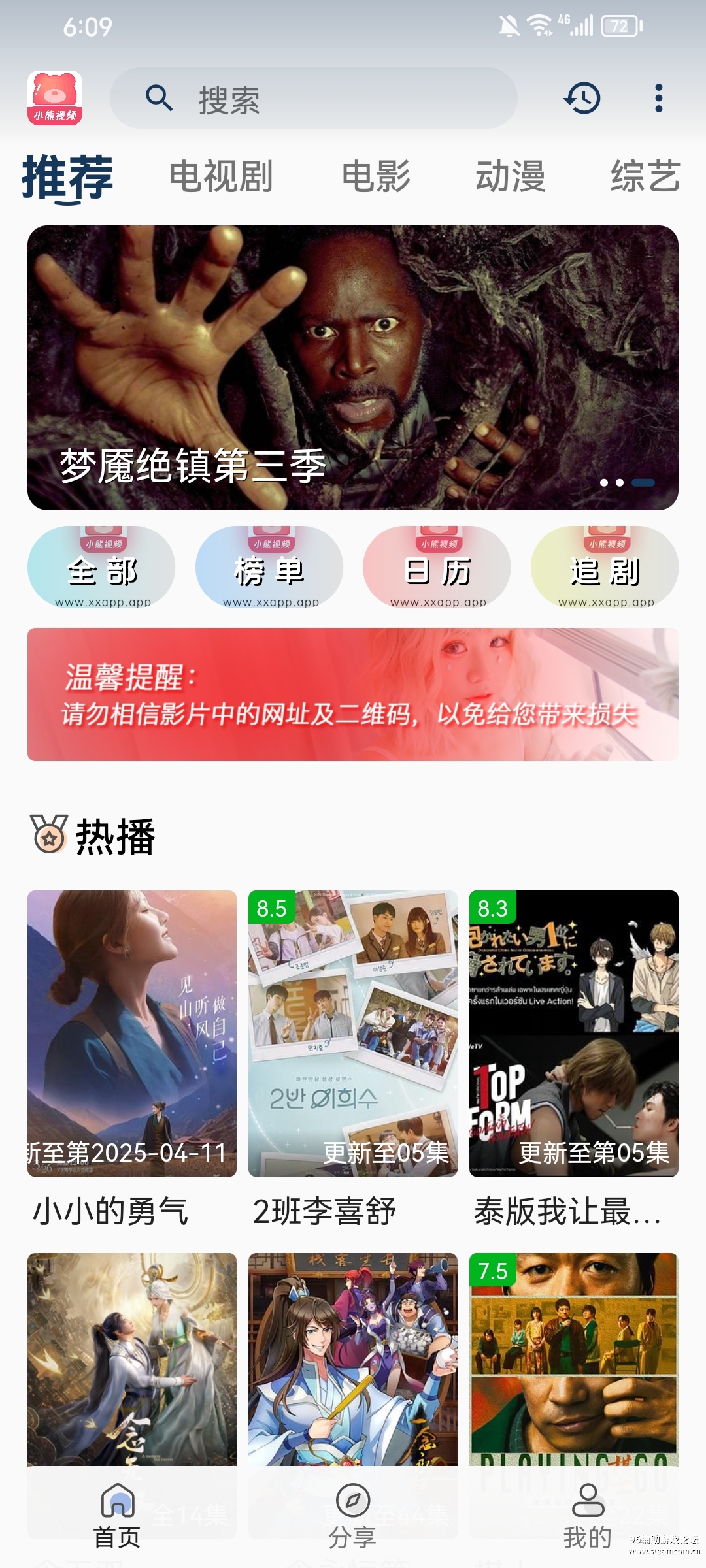The image size is (706, 1568).
Task: Open the 小熊视频 app logo
Action: 58,98
